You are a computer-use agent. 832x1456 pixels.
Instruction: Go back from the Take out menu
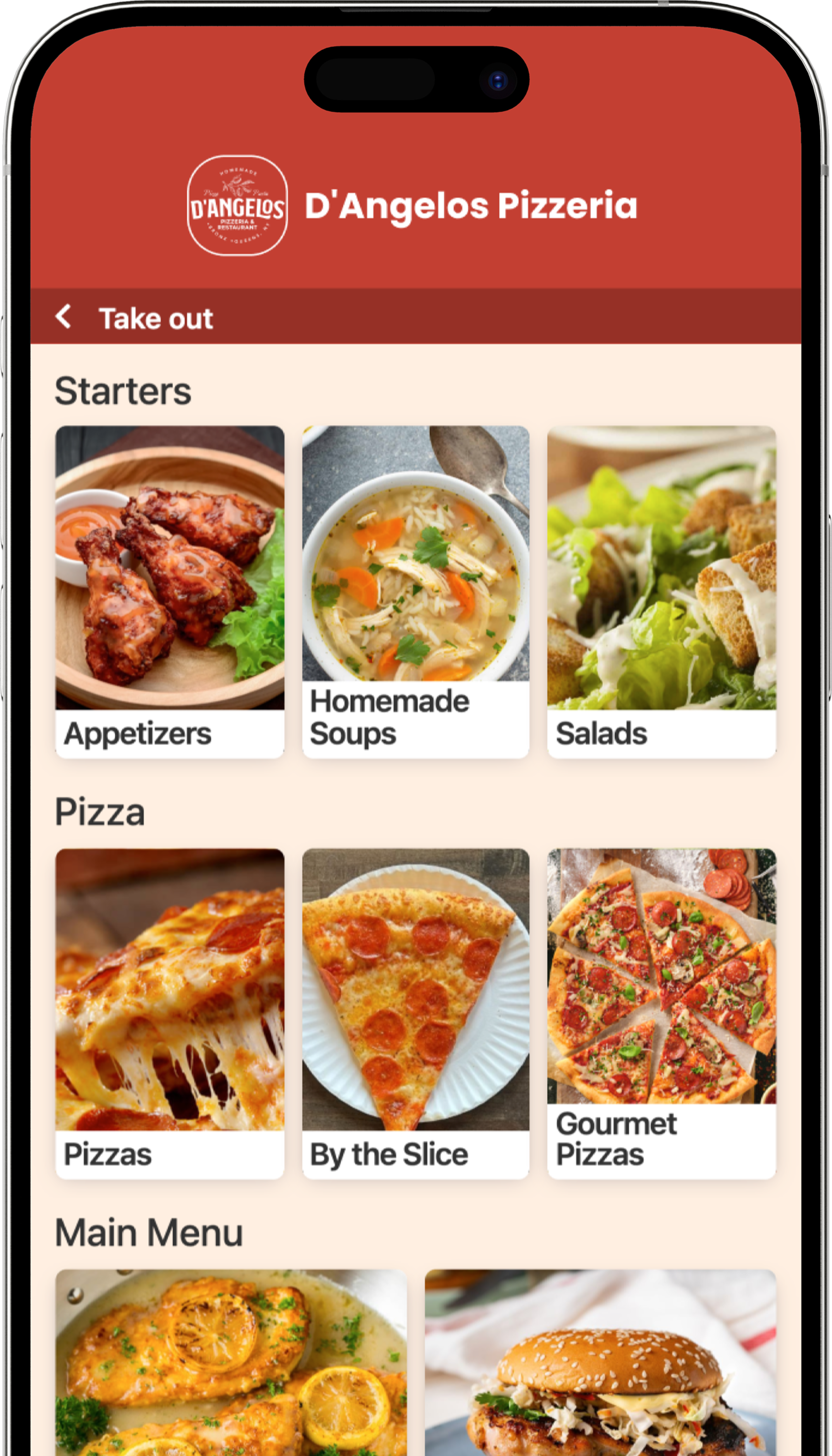[64, 317]
